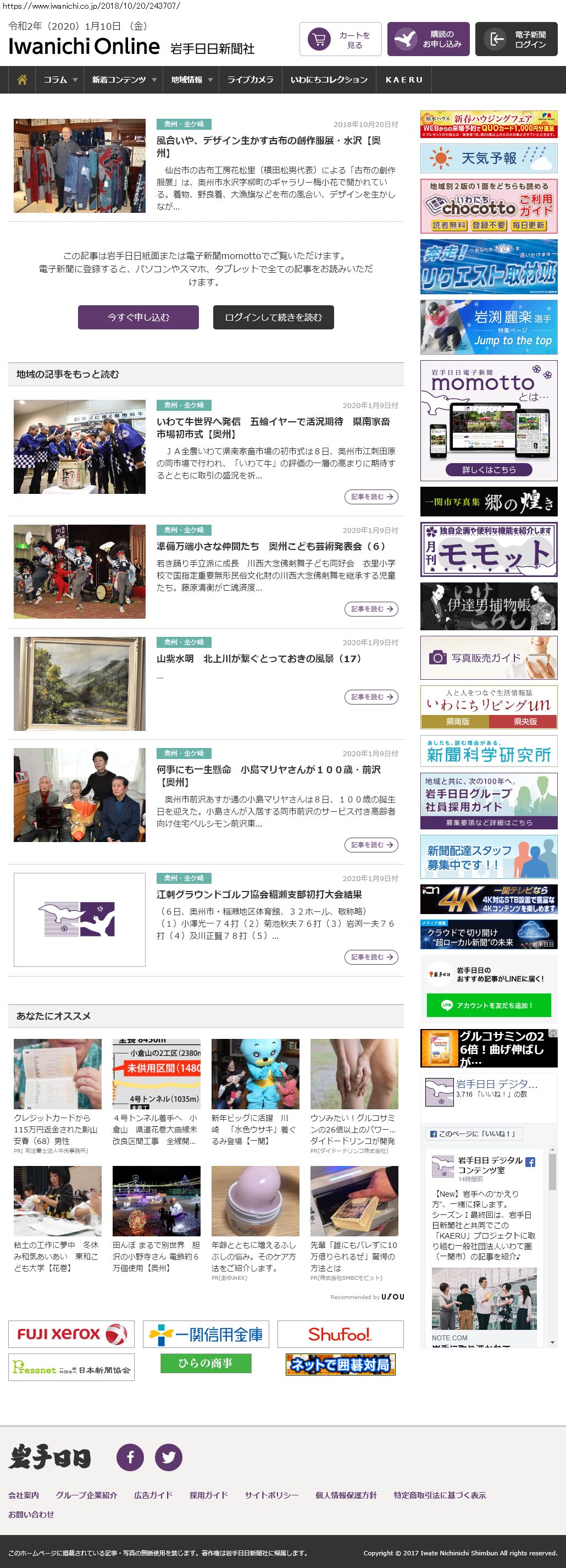Screen dimensions: 566x1568
Task: Expand the 新着コンテンツ menu
Action: coord(124,80)
